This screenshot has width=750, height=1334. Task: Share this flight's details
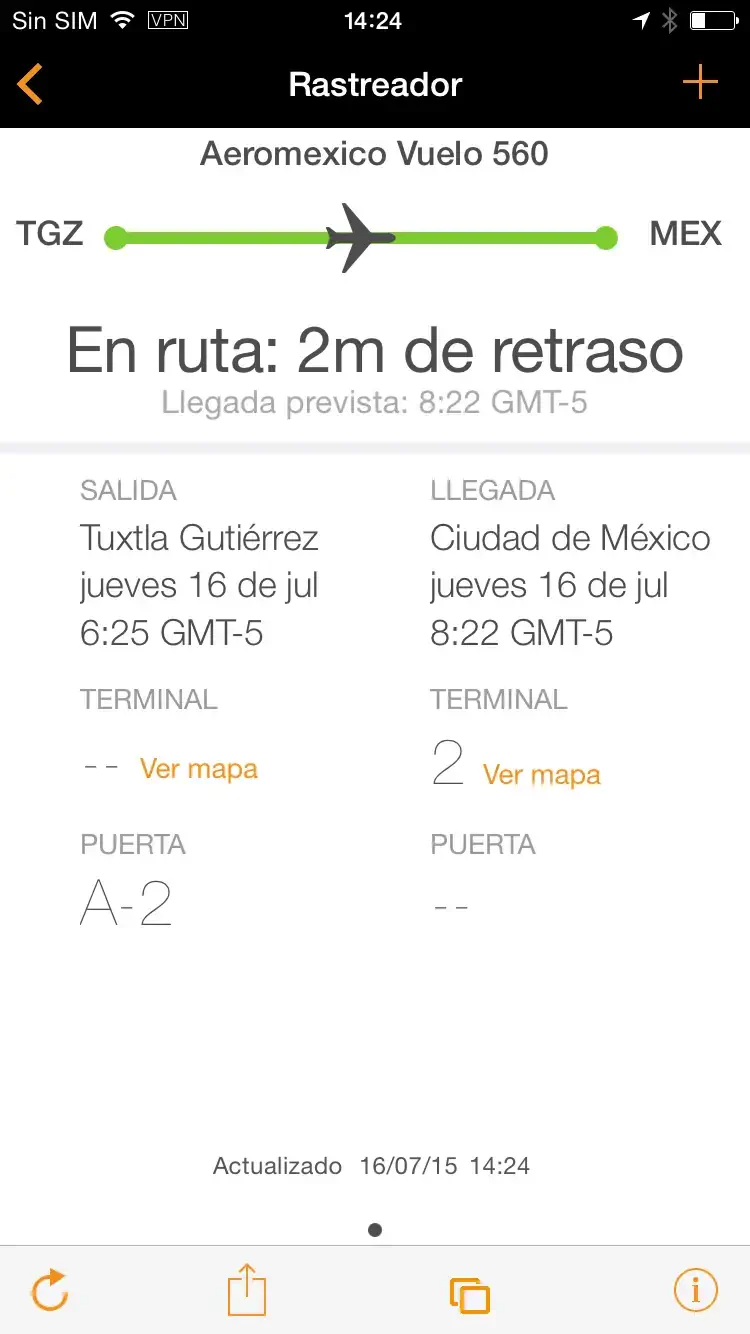[x=247, y=1290]
